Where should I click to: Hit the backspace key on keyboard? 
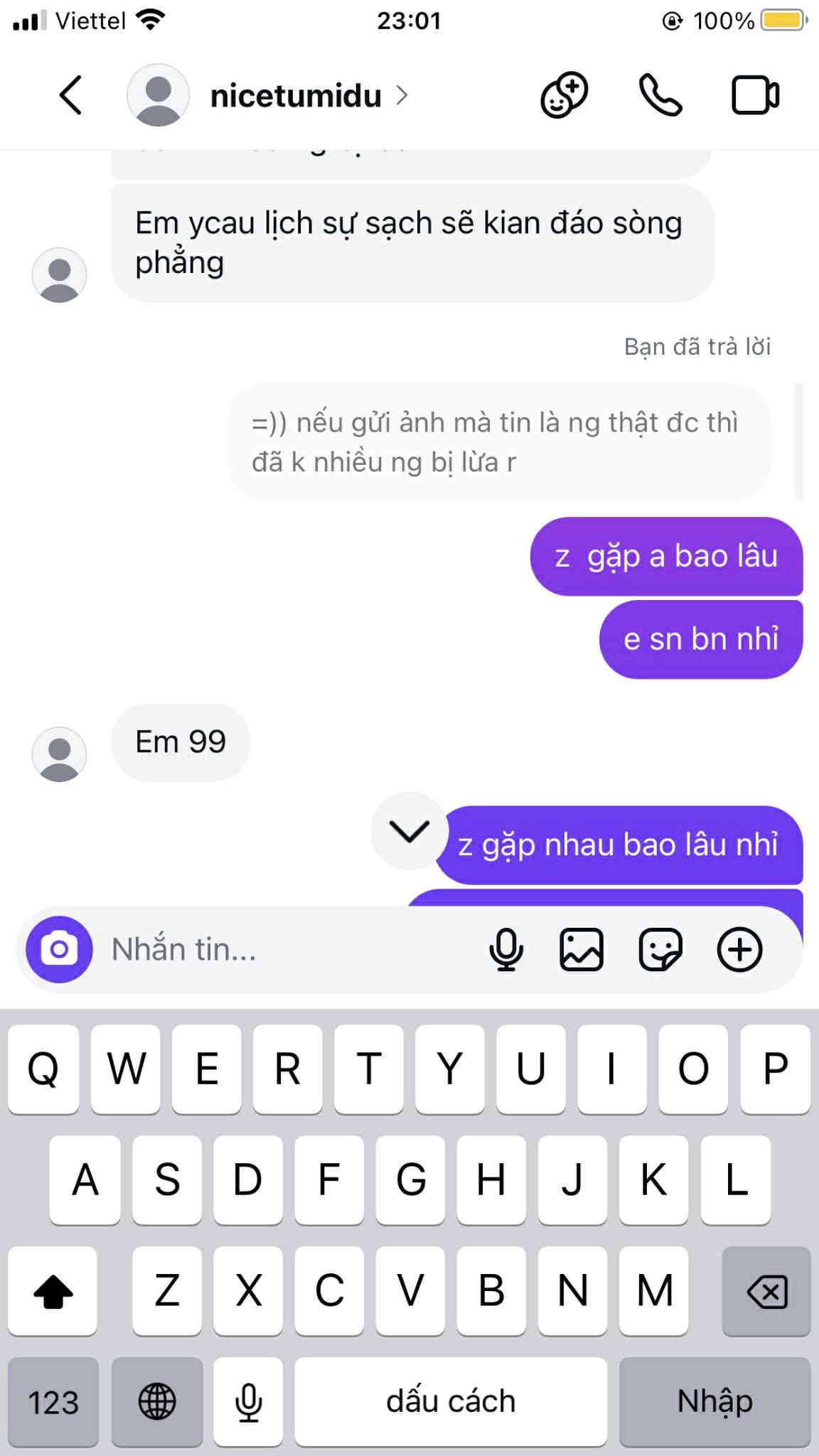(x=766, y=1290)
